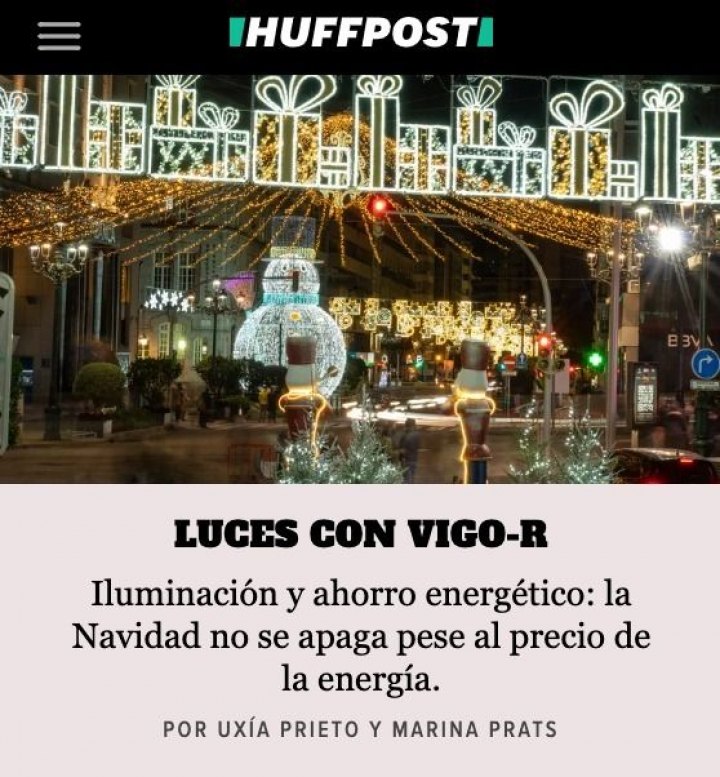Screen dimensions: 720x777
Task: Open the hamburger navigation menu
Action: pos(59,36)
